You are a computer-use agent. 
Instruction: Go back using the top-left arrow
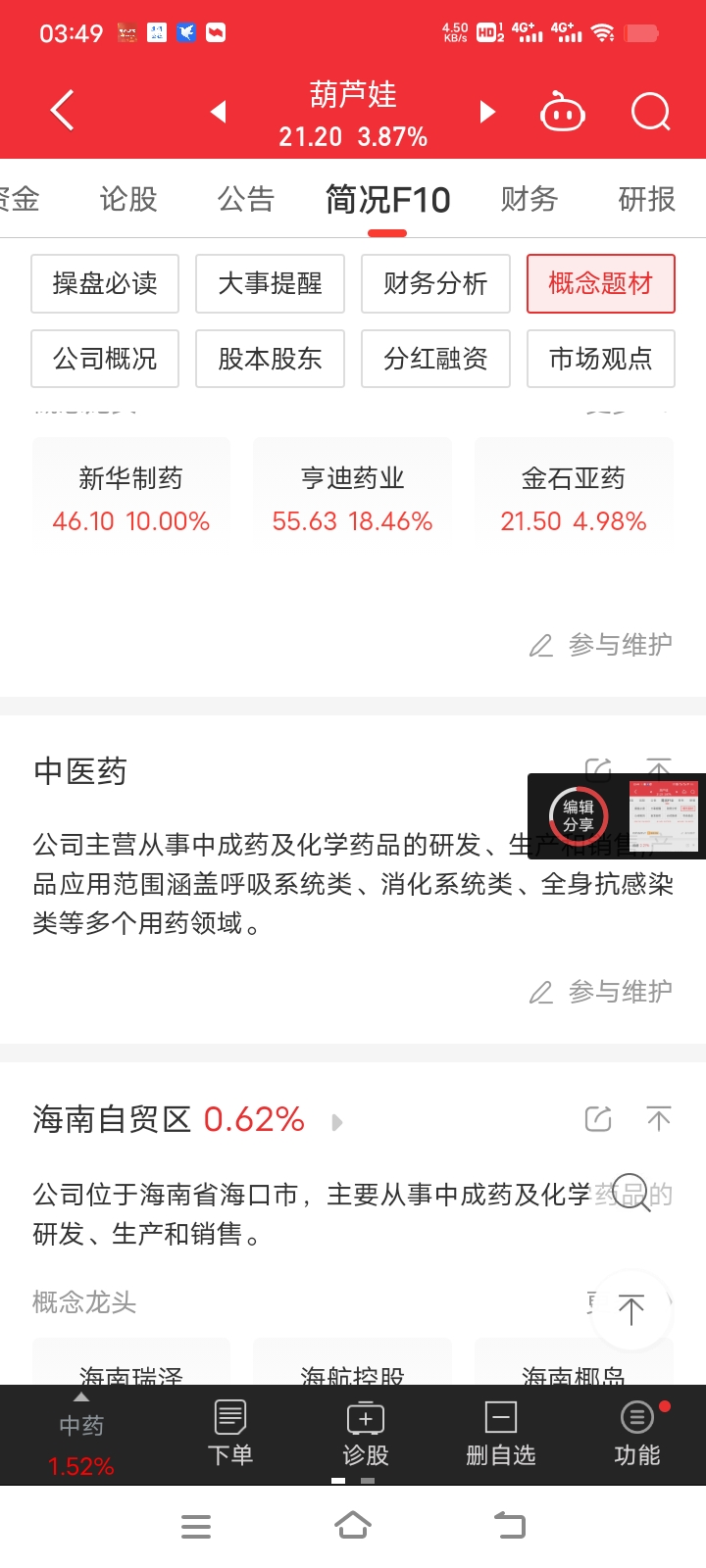63,111
